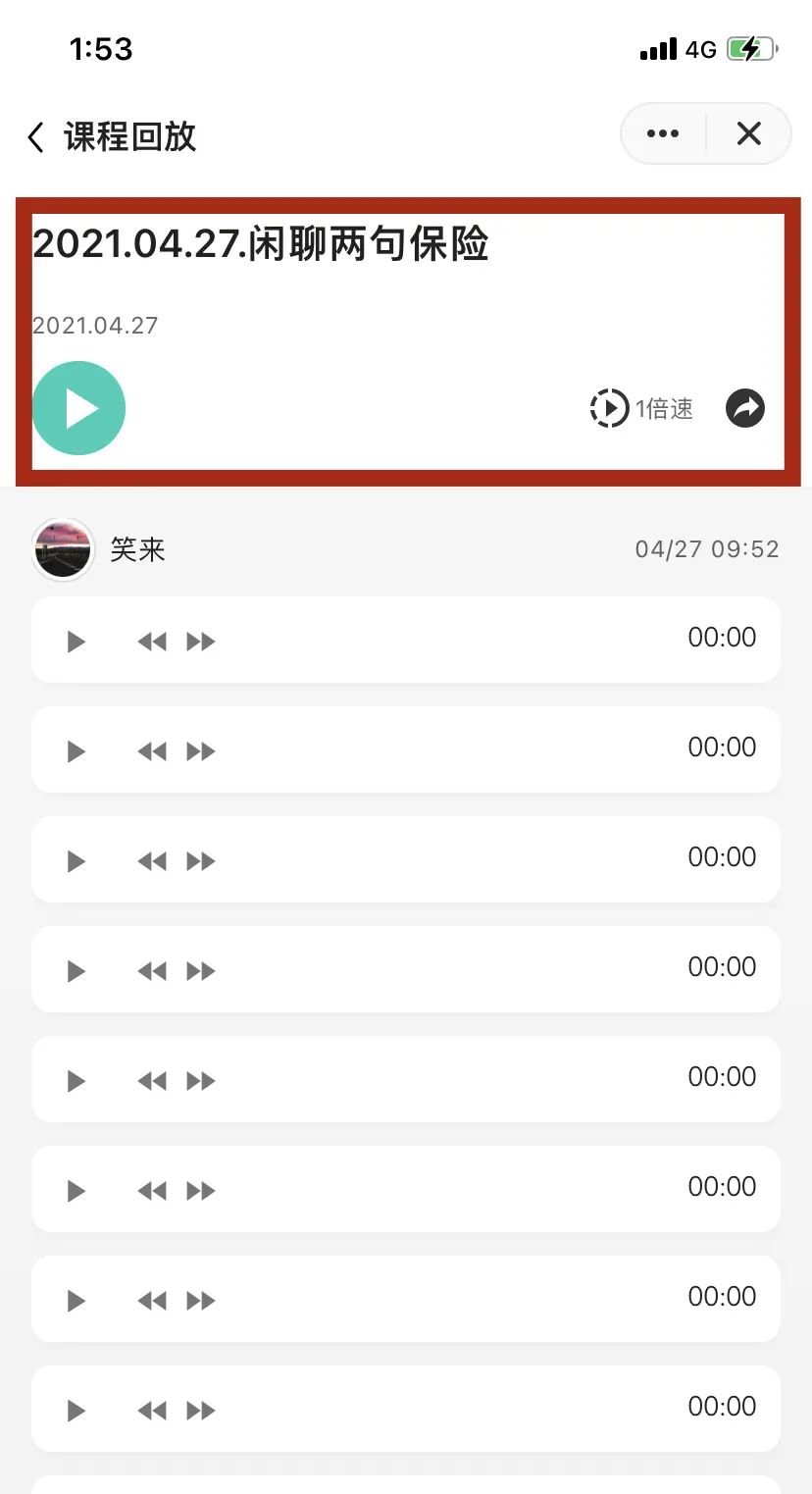Fast-forward the first audio clip under 笑来
This screenshot has height=1494, width=812.
[x=201, y=642]
